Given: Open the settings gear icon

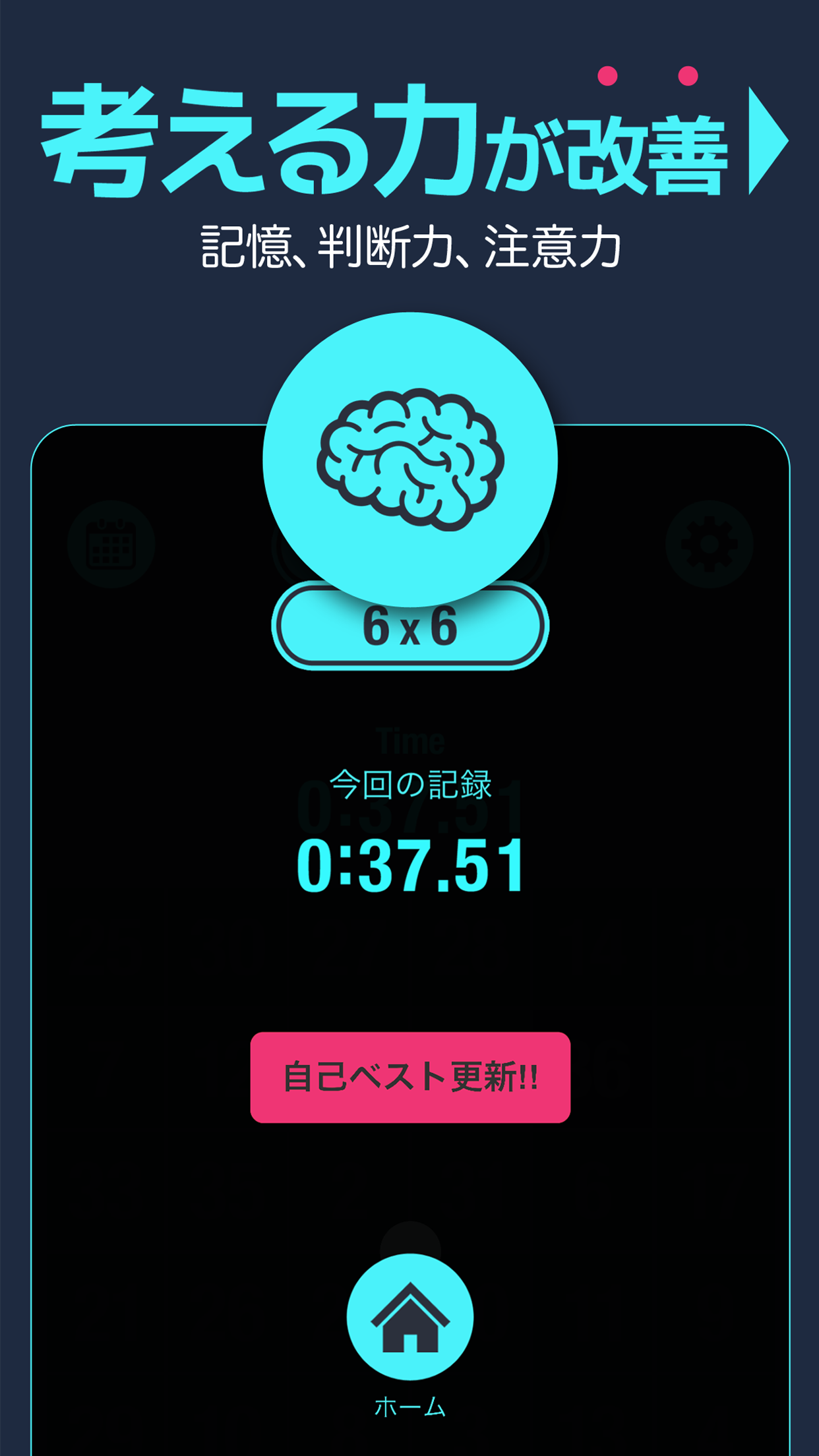Looking at the screenshot, I should pyautogui.click(x=709, y=544).
